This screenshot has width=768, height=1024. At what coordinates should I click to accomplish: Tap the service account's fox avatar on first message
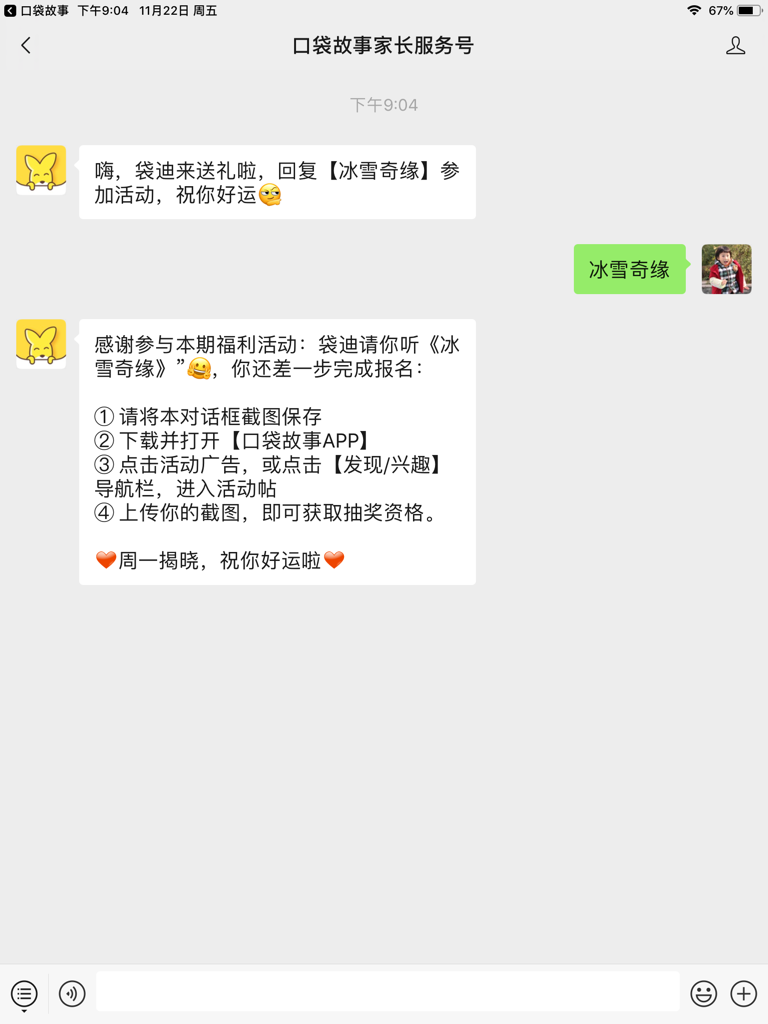[41, 170]
